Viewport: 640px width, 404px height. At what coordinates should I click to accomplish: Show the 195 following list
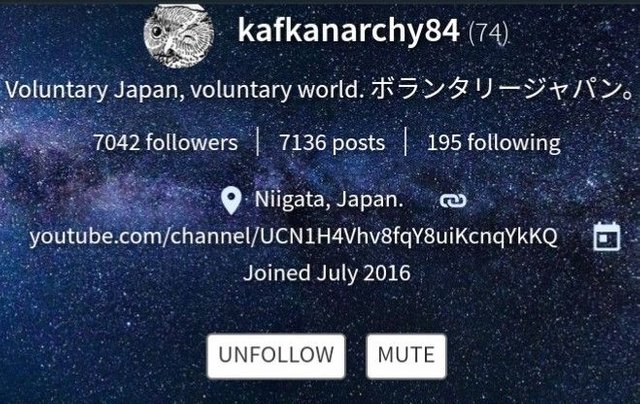(x=493, y=142)
